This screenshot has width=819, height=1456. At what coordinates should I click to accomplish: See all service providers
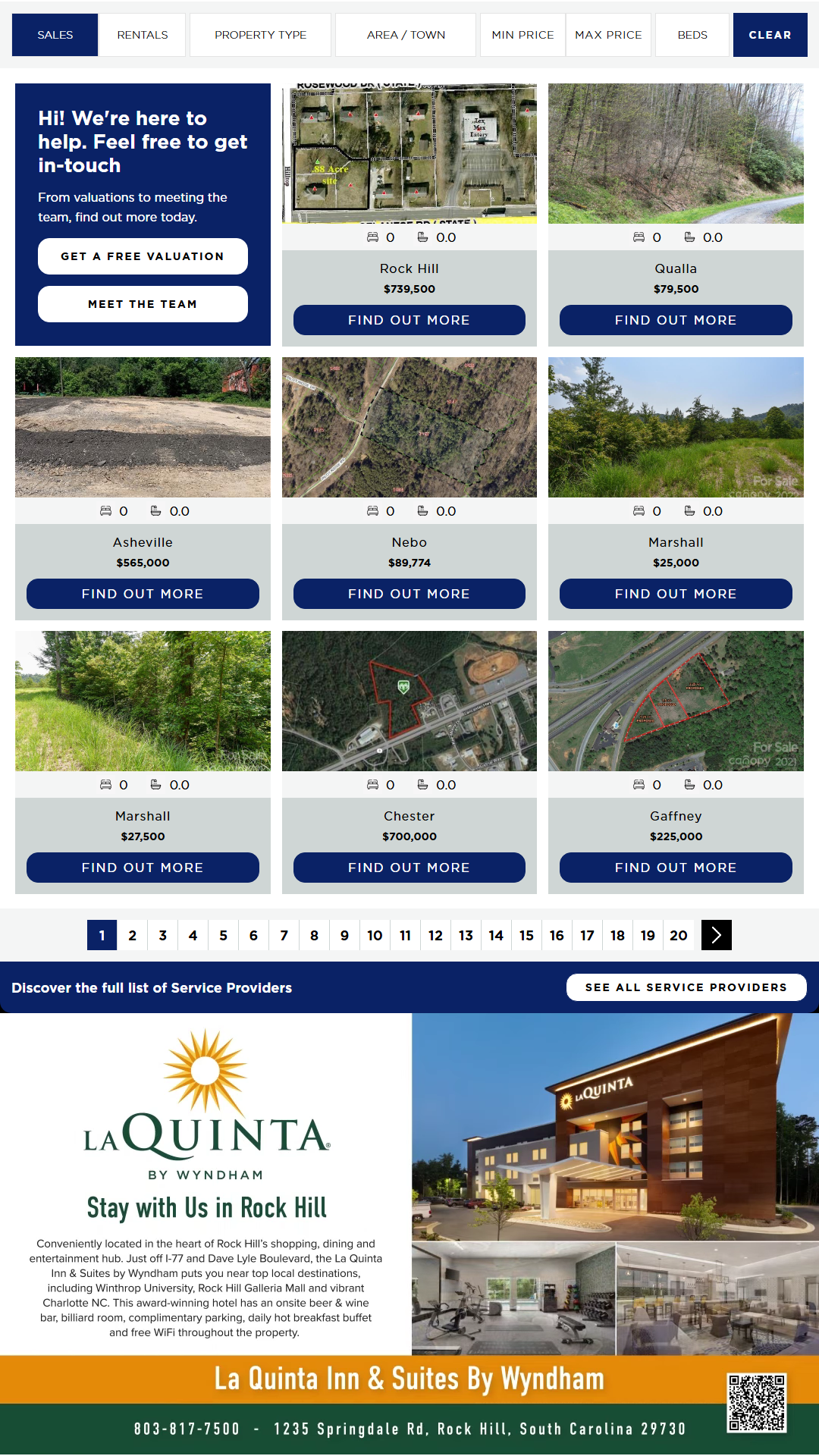(686, 987)
